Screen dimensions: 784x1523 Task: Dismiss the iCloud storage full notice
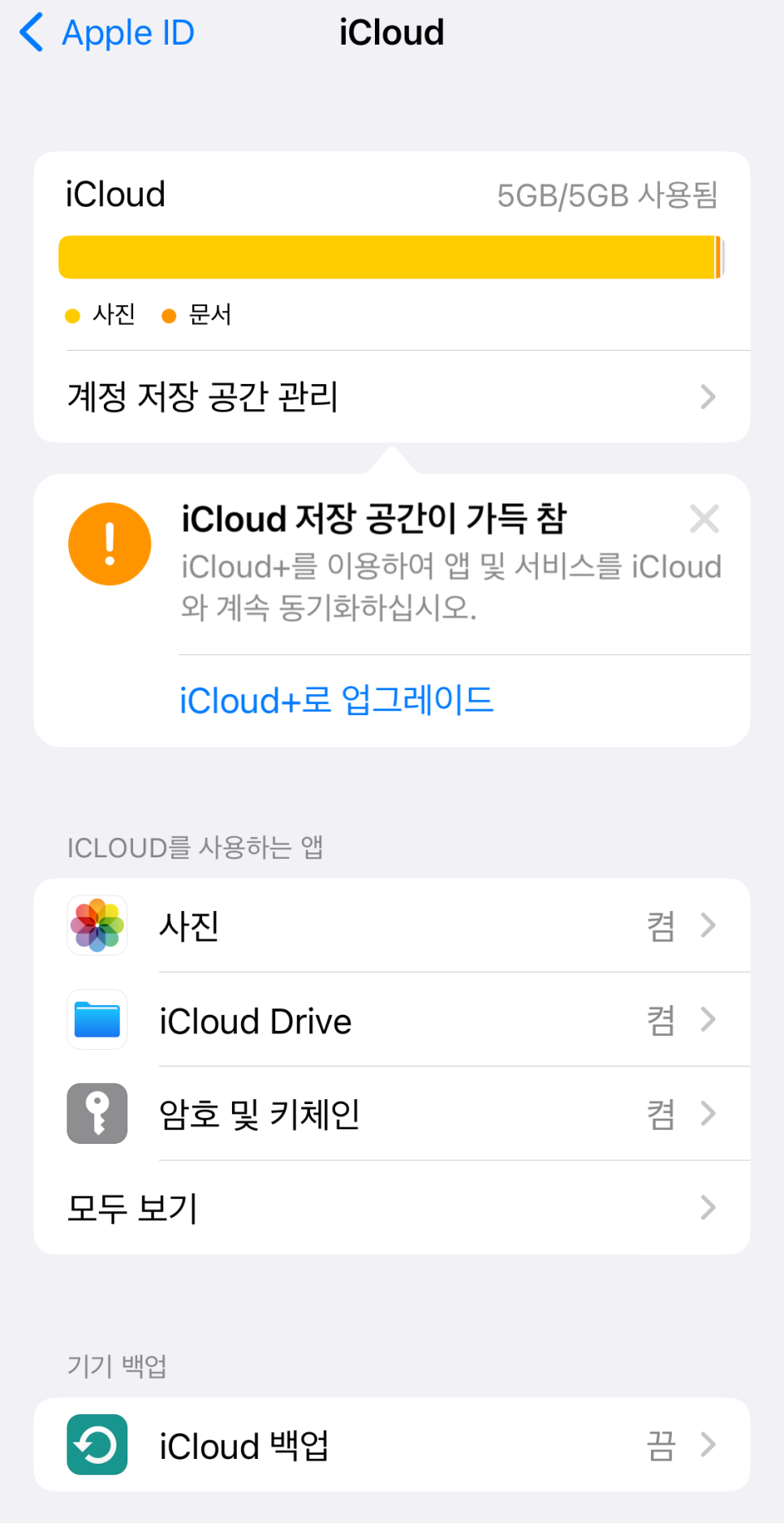pyautogui.click(x=704, y=519)
